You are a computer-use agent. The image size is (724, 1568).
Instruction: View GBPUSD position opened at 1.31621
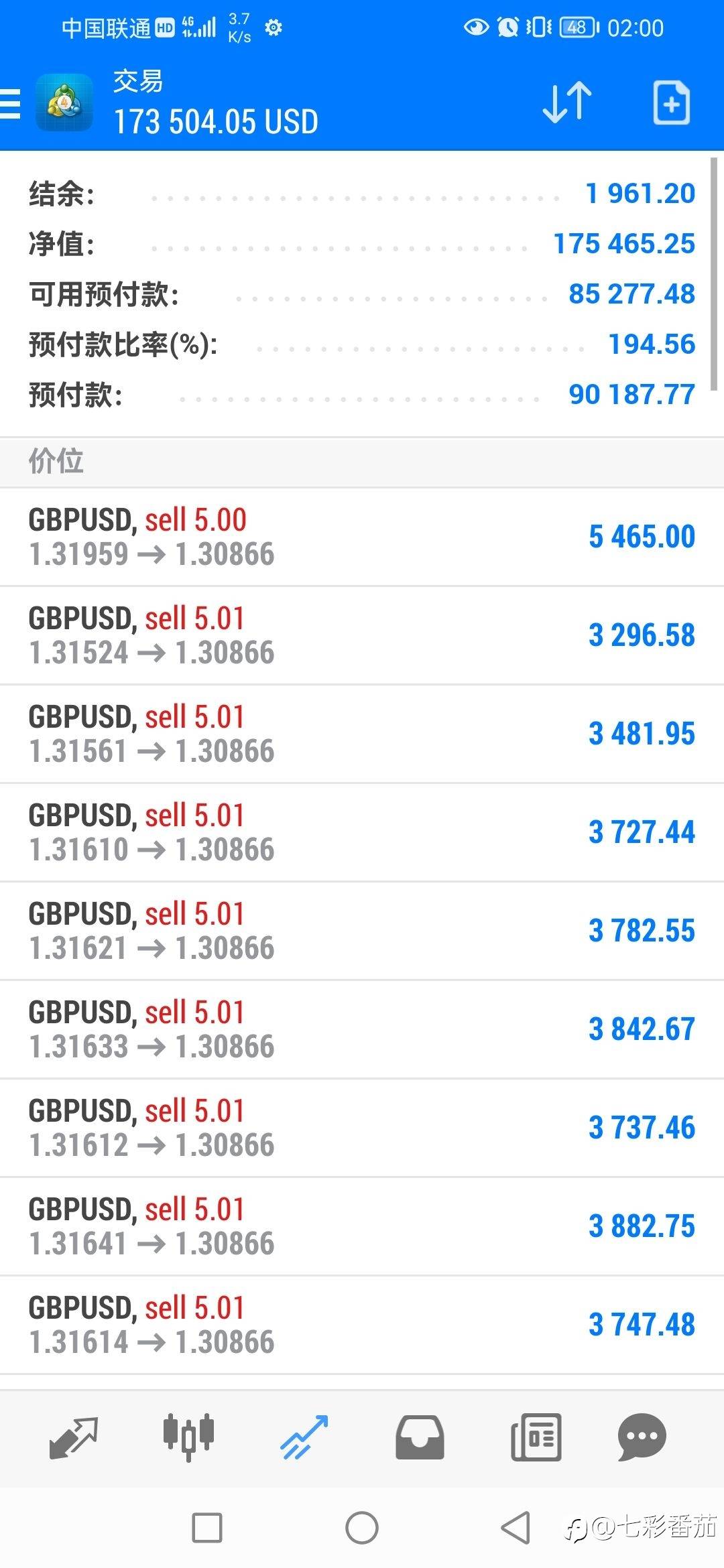(362, 931)
